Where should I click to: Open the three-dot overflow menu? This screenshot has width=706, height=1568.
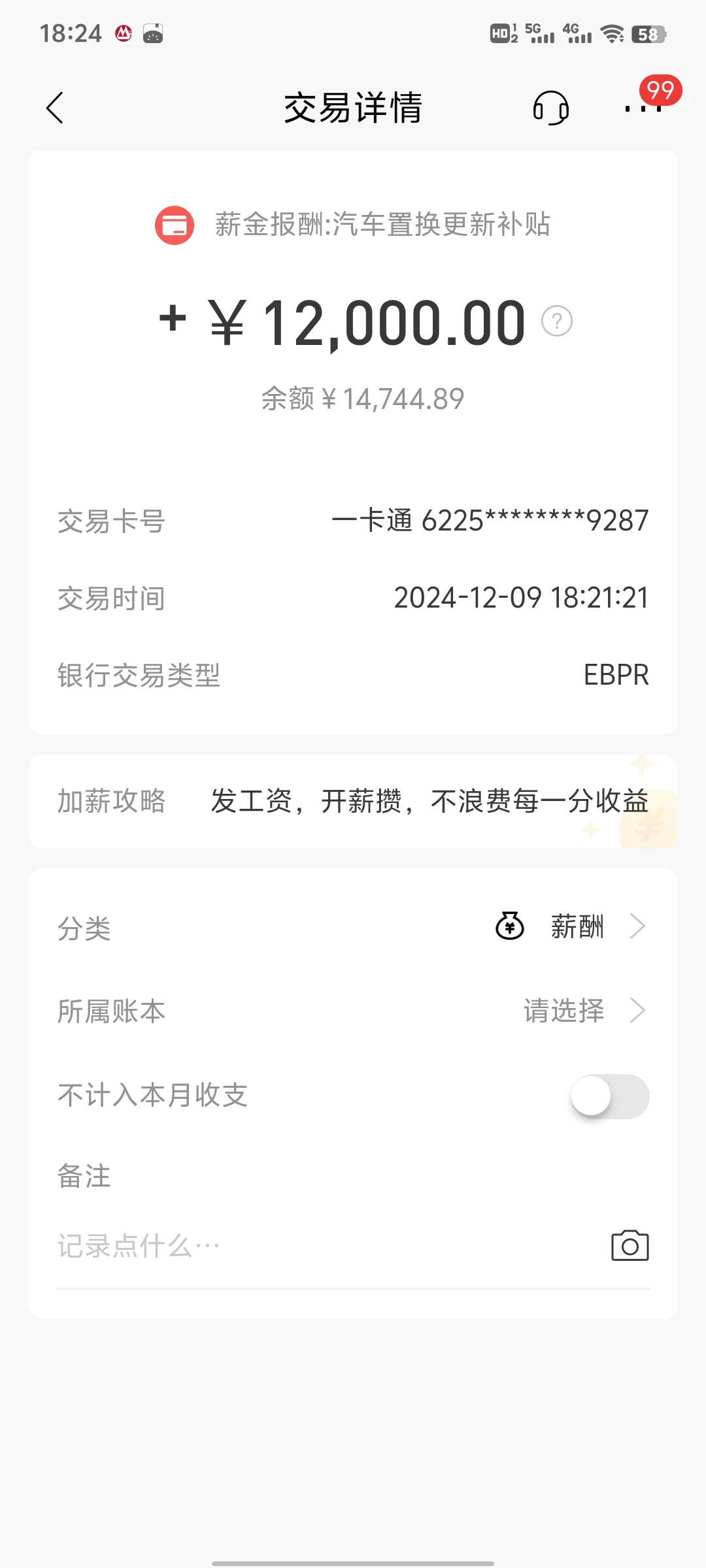[643, 108]
